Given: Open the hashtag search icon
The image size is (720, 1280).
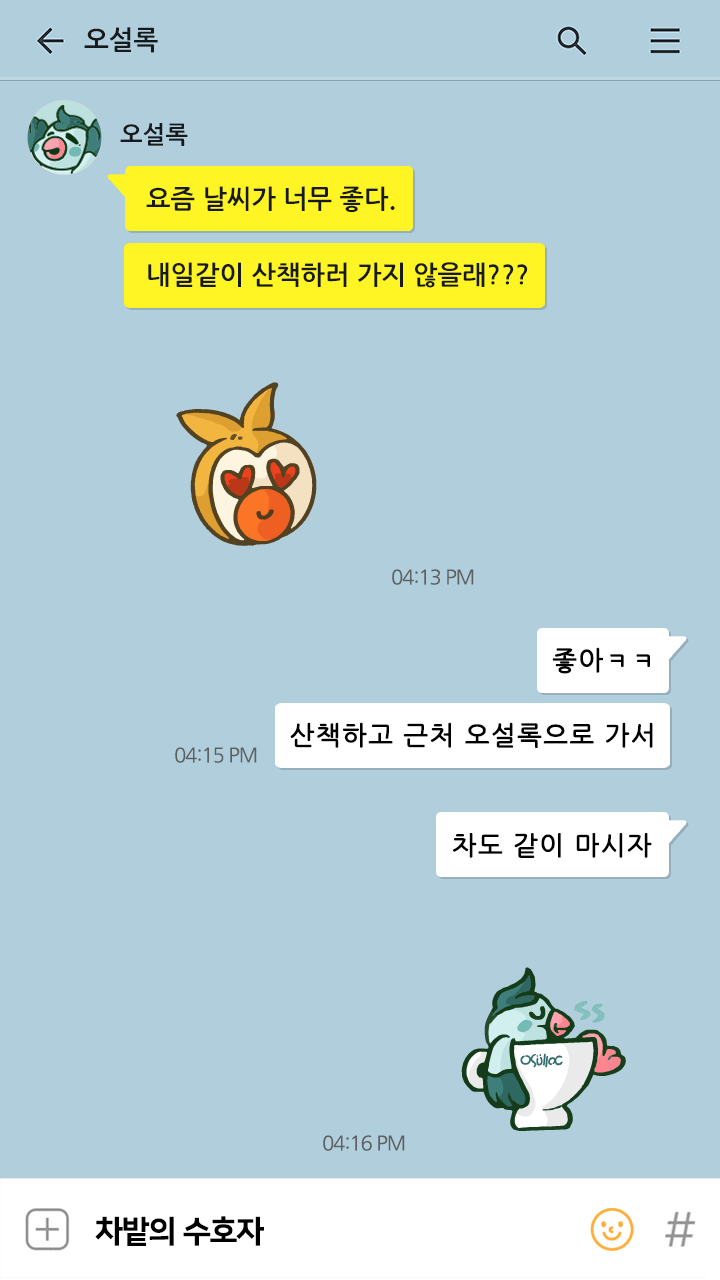Looking at the screenshot, I should 680,1229.
